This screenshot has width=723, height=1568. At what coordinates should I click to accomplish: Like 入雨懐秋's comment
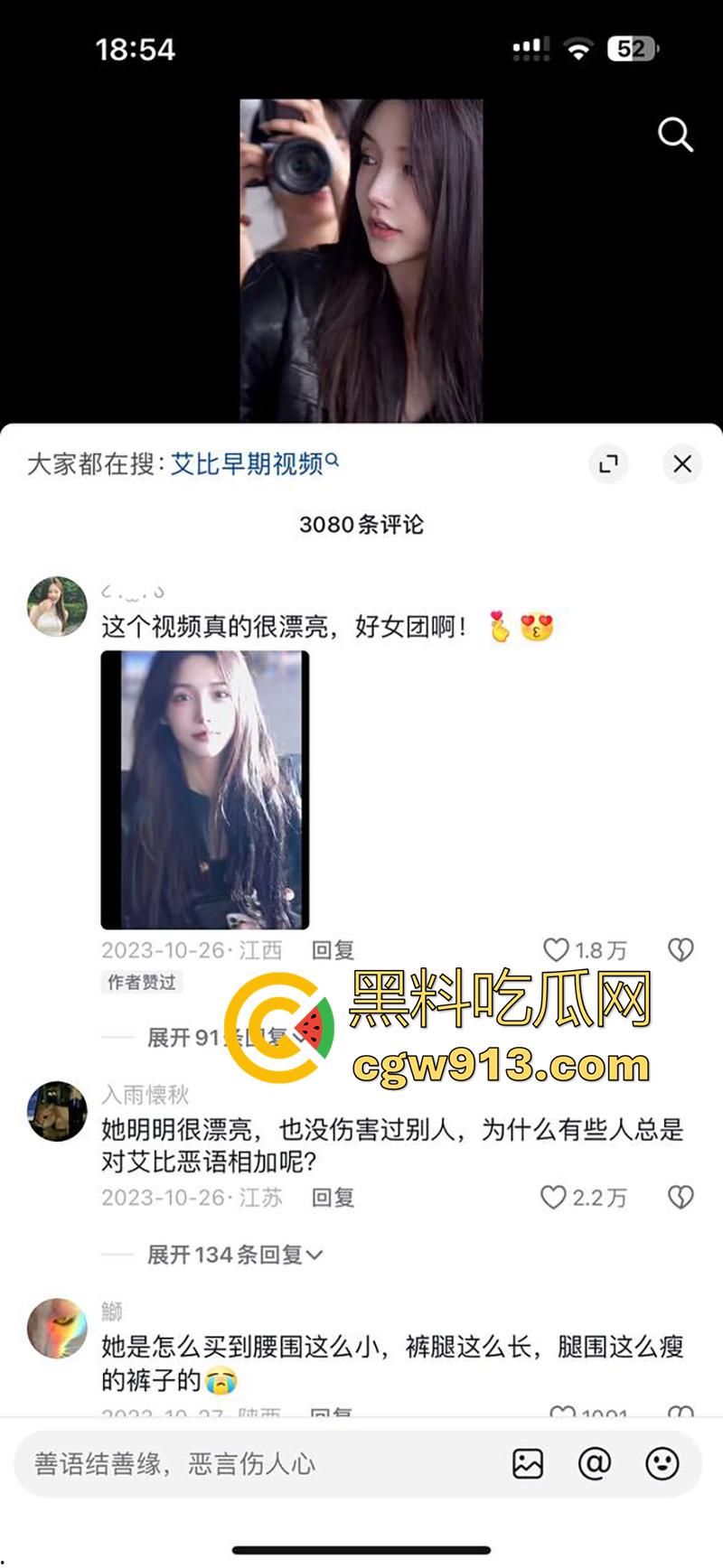coord(554,1198)
